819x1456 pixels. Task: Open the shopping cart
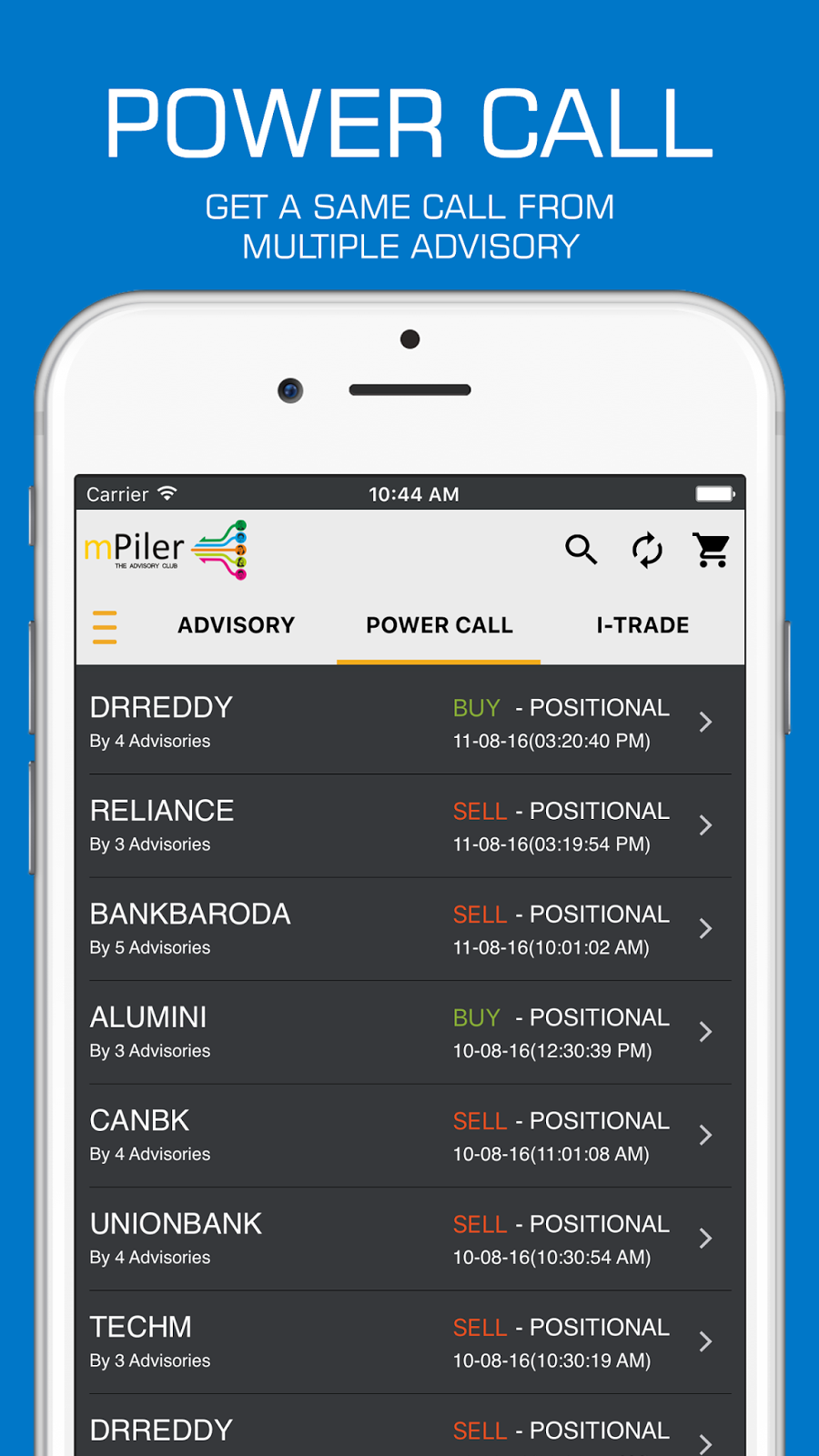click(712, 551)
